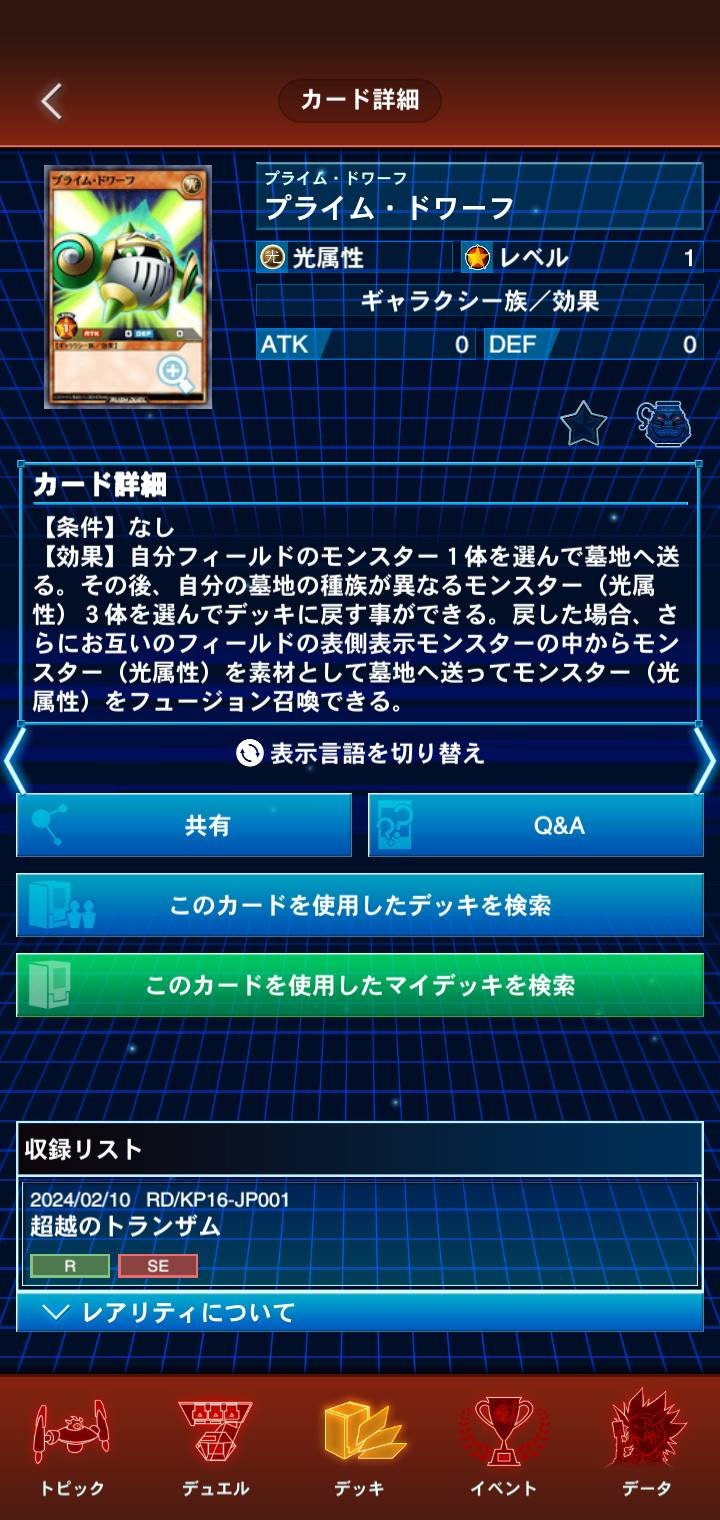Search decks using this card
Viewport: 720px width, 1520px height.
click(360, 905)
